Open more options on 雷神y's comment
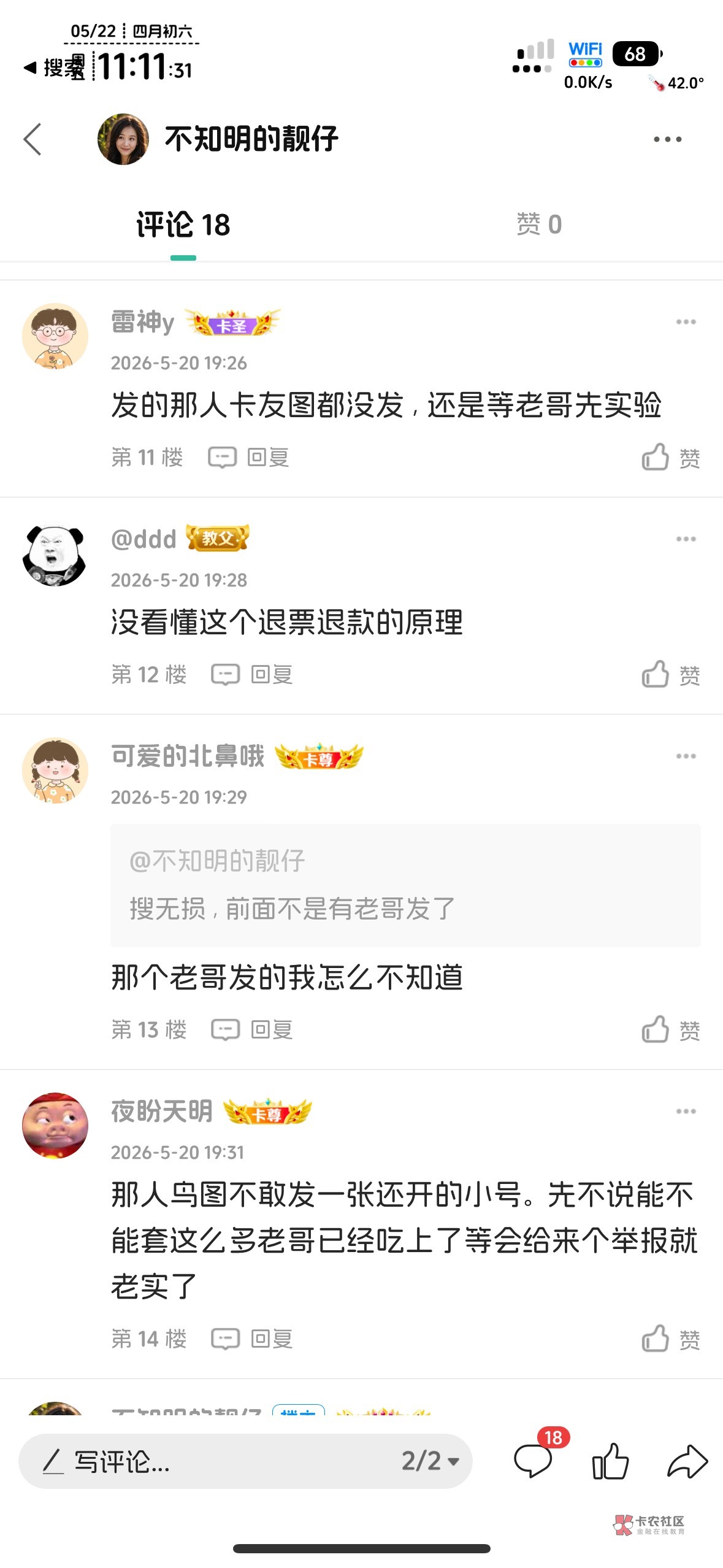Screen dimensions: 723x1568 (x=686, y=322)
